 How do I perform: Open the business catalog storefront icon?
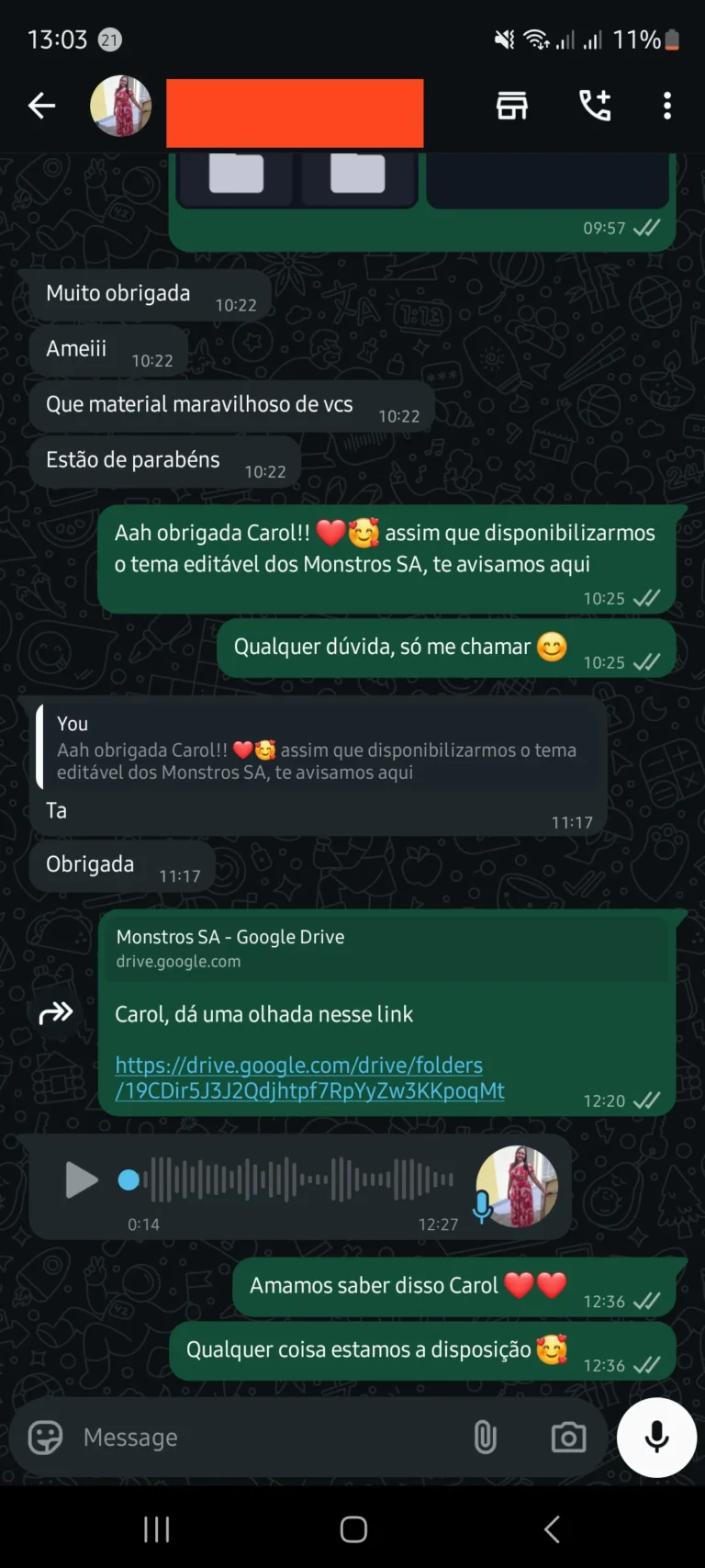point(512,107)
